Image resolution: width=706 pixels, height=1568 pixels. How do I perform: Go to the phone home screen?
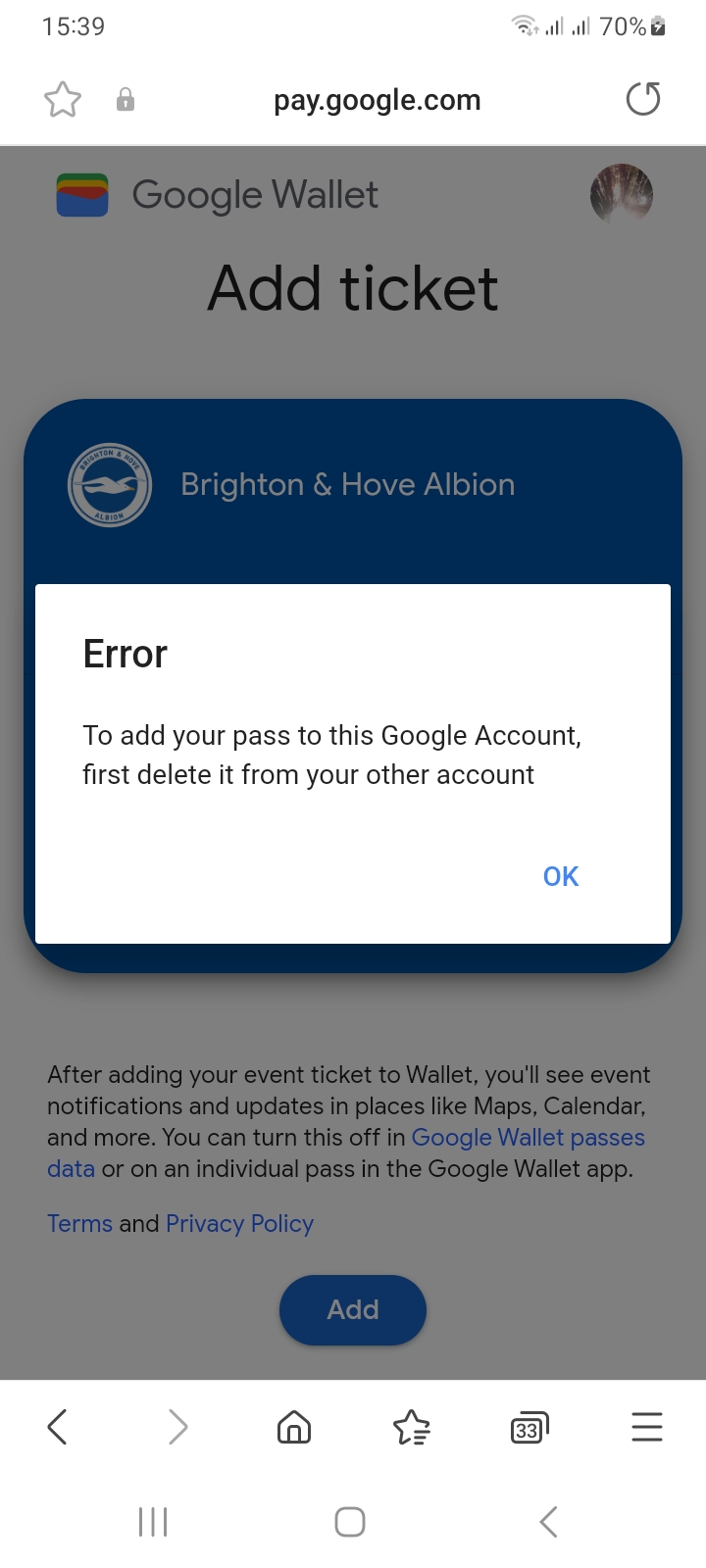pos(350,1522)
